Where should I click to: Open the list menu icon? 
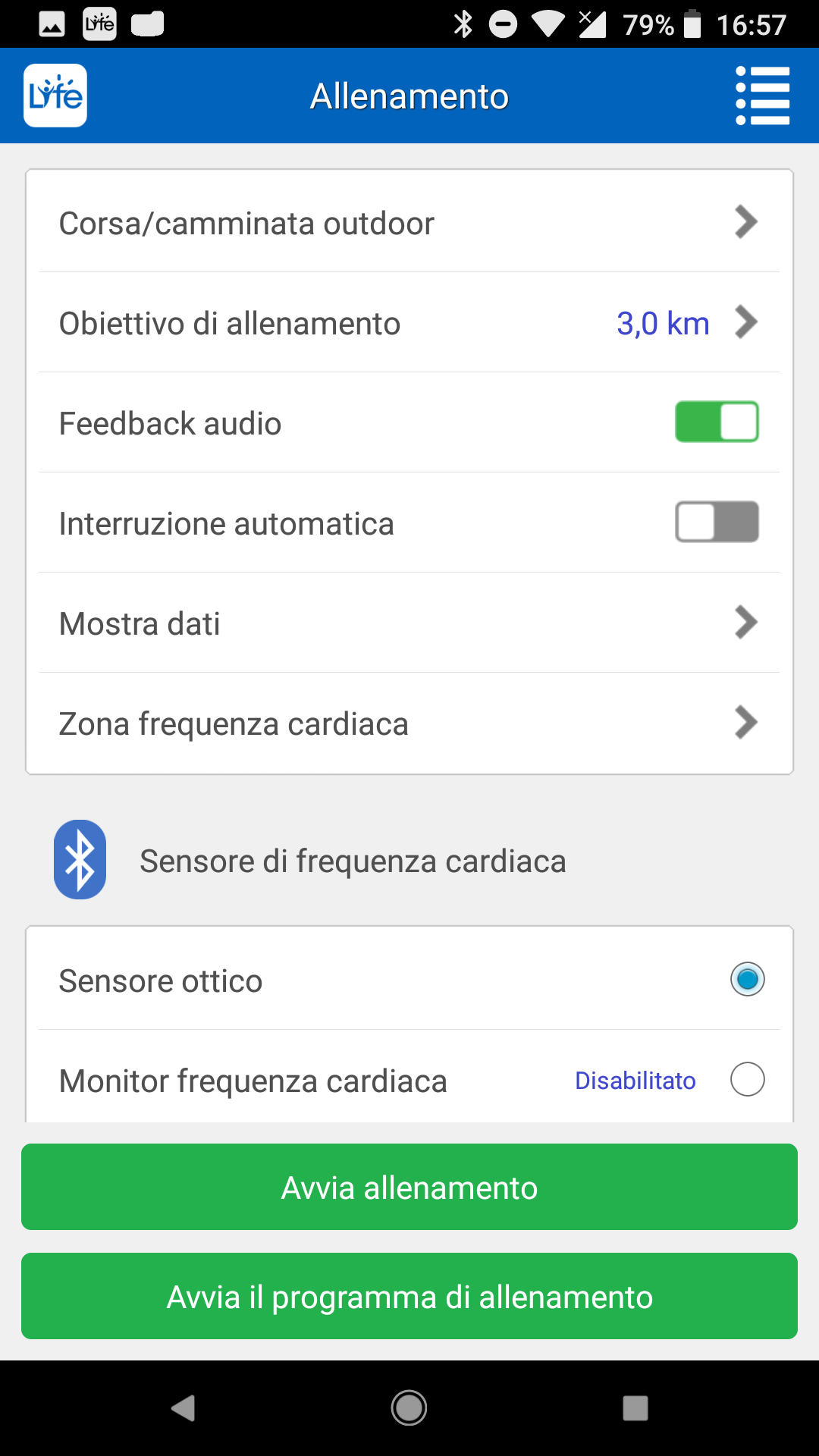(763, 96)
